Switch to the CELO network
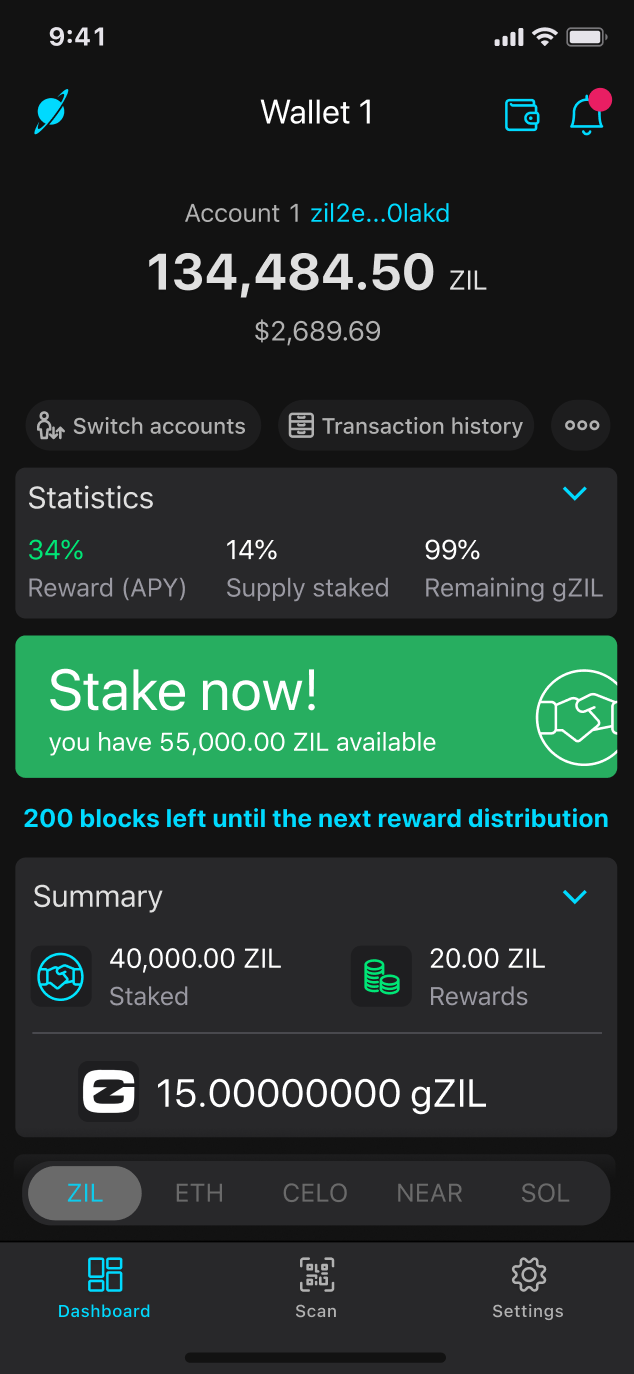The height and width of the screenshot is (1374, 634). point(315,1193)
